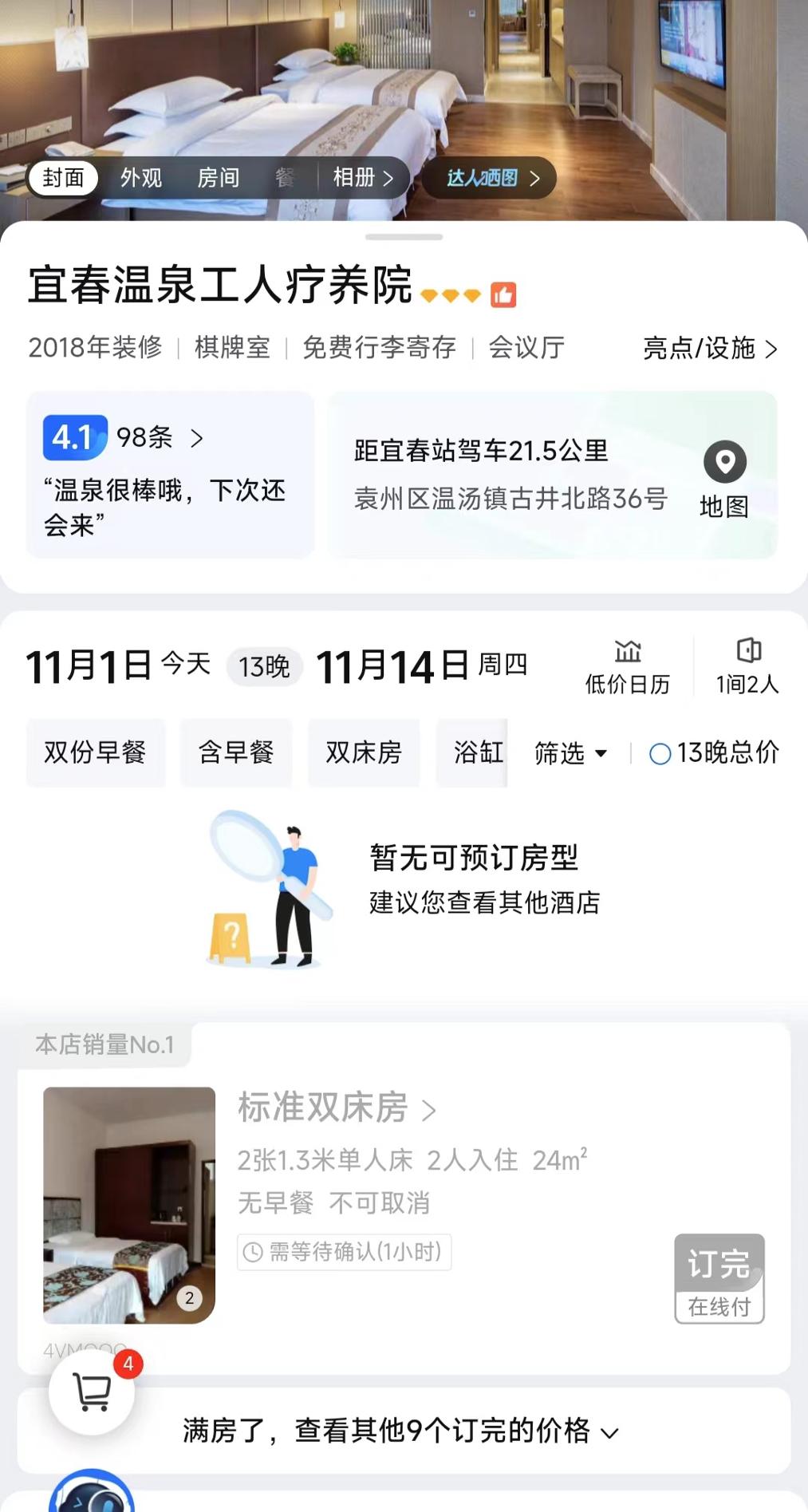Open 标准双床房 room details
Image resolution: width=808 pixels, height=1512 pixels.
pos(337,1108)
